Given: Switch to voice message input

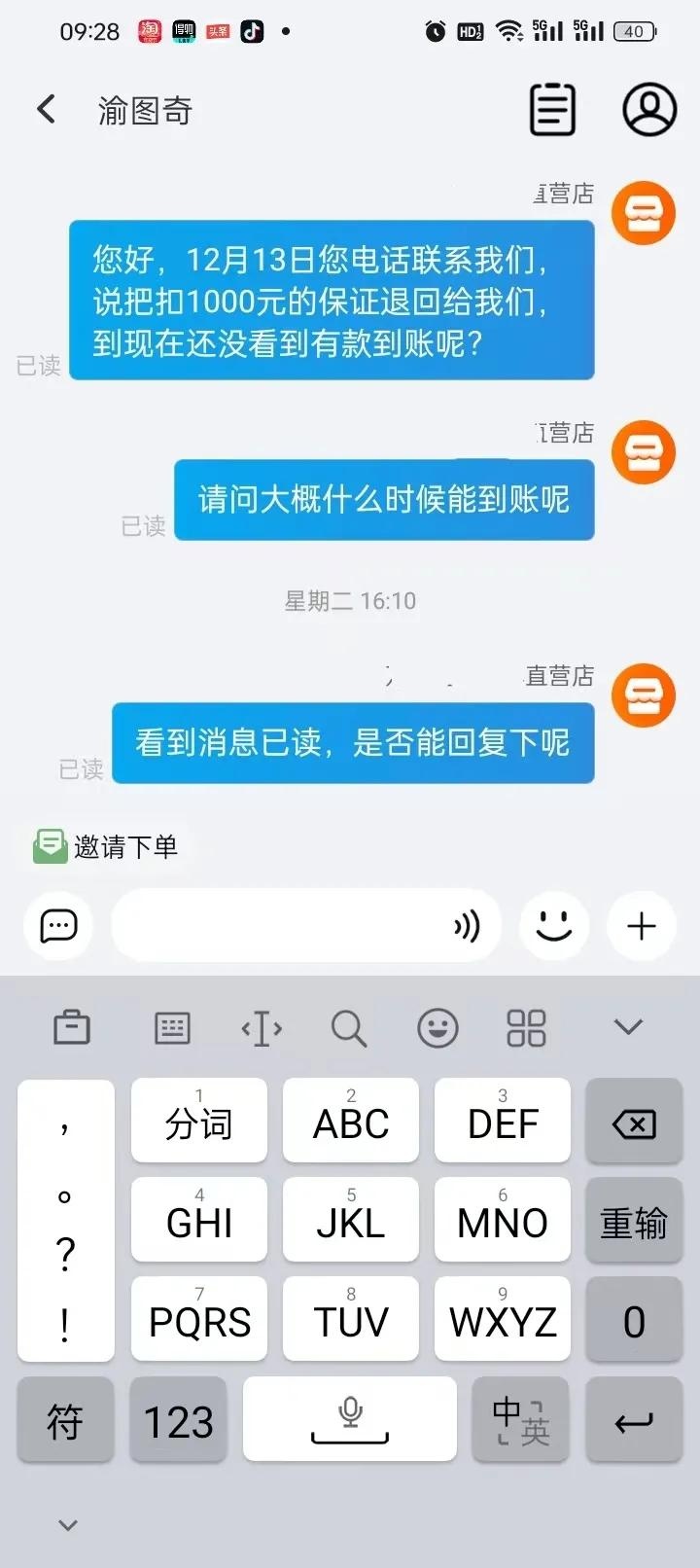Looking at the screenshot, I should pyautogui.click(x=467, y=926).
